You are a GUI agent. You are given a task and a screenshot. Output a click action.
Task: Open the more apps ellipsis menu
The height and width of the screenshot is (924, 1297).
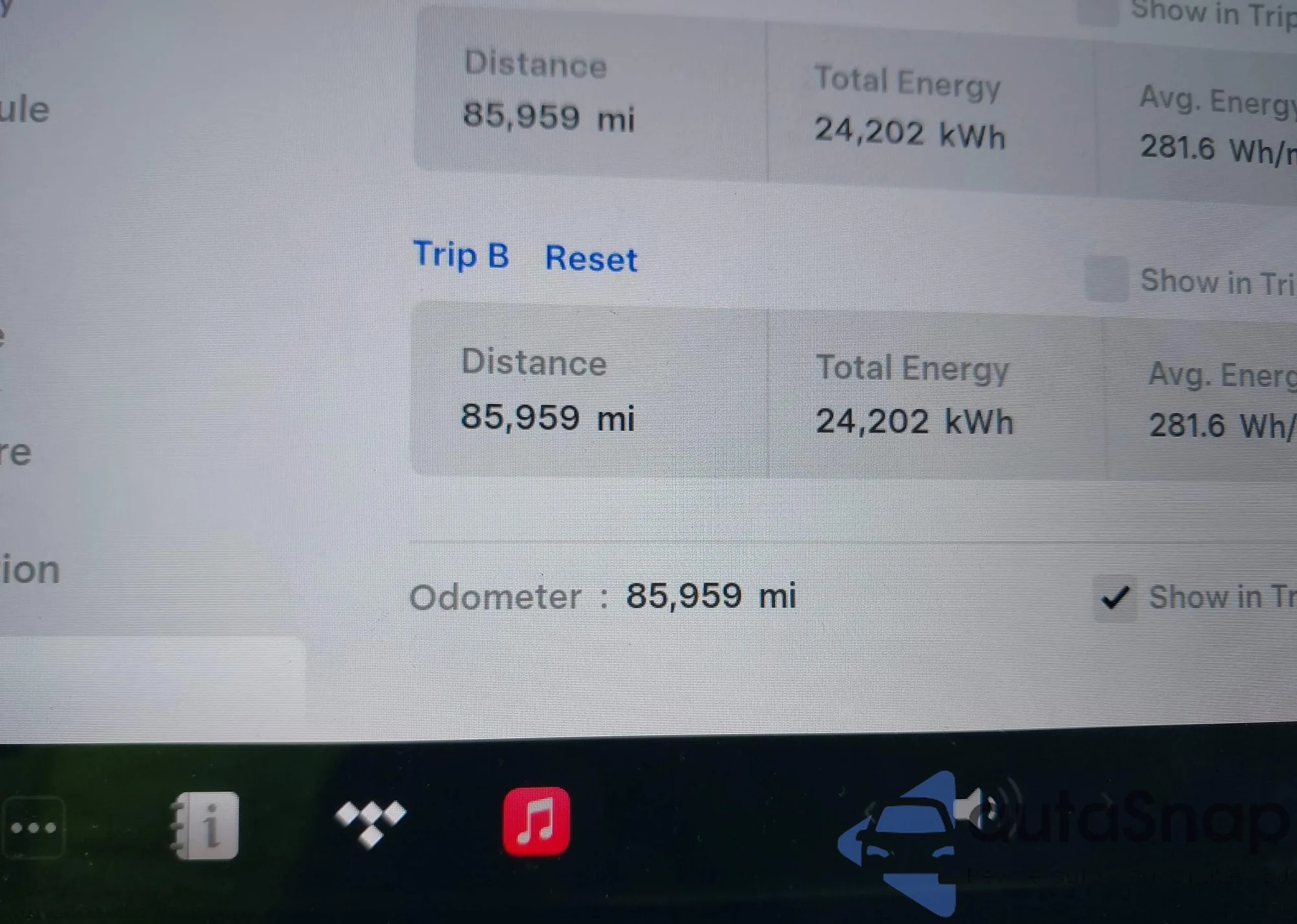[34, 827]
